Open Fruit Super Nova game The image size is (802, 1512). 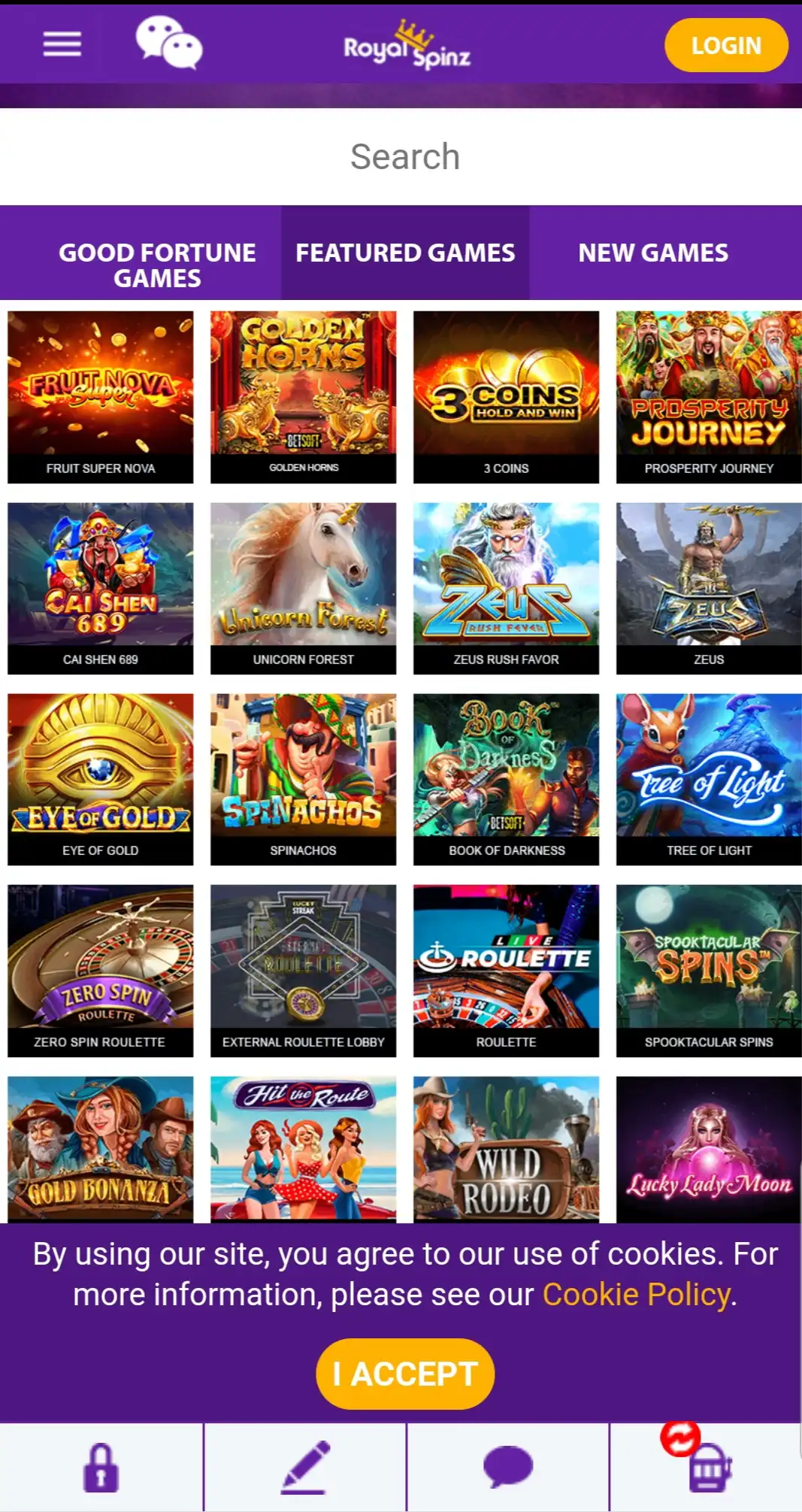pos(101,396)
